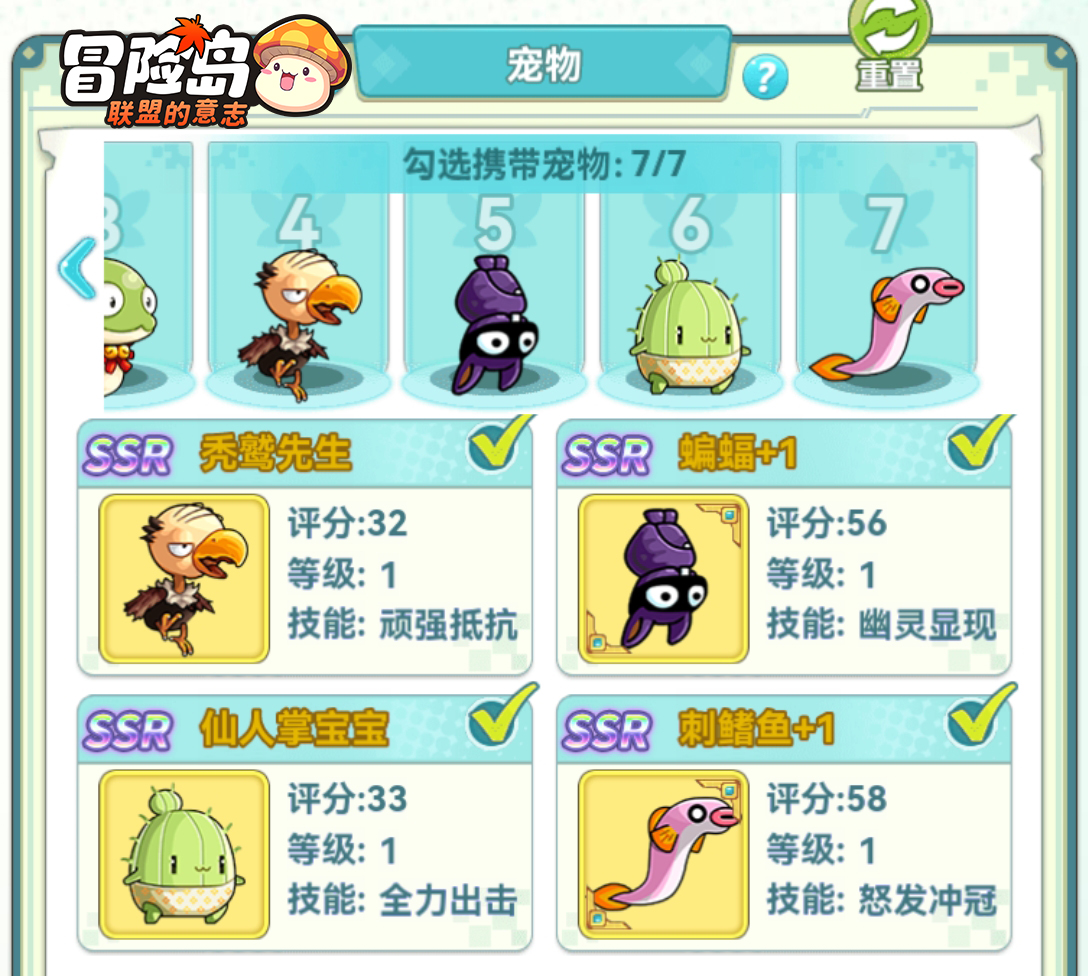Open the 仙人掌宝宝 pet portrait

(x=184, y=853)
